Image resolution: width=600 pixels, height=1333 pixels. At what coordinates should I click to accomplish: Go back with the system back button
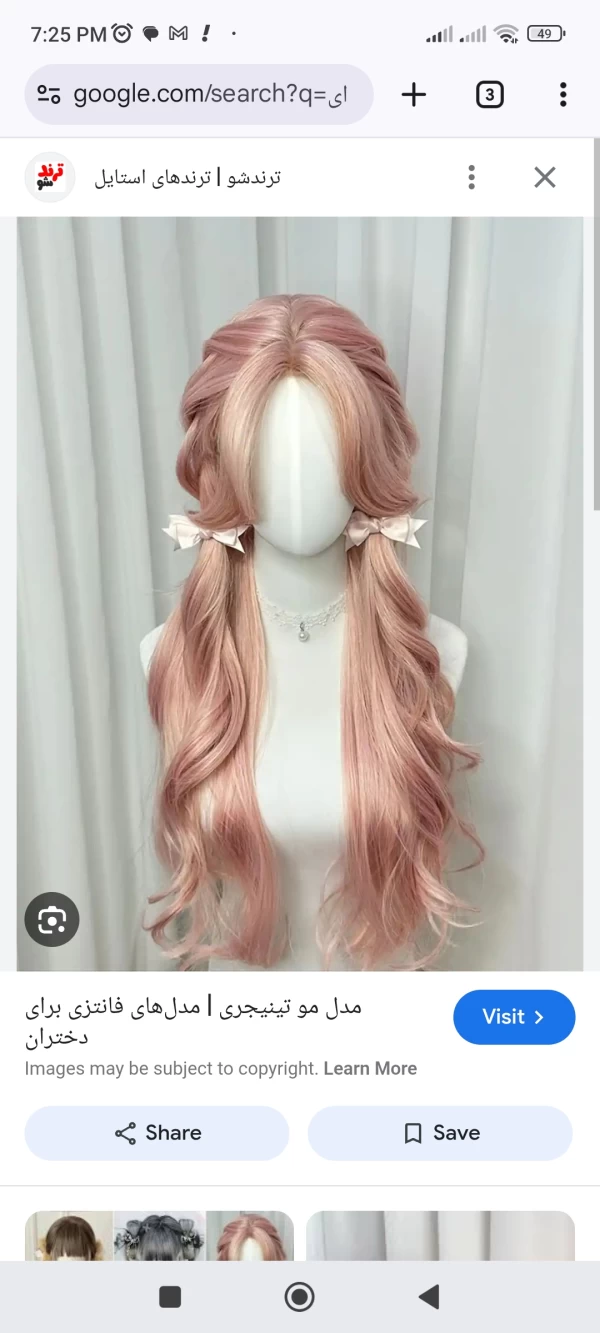point(429,1297)
